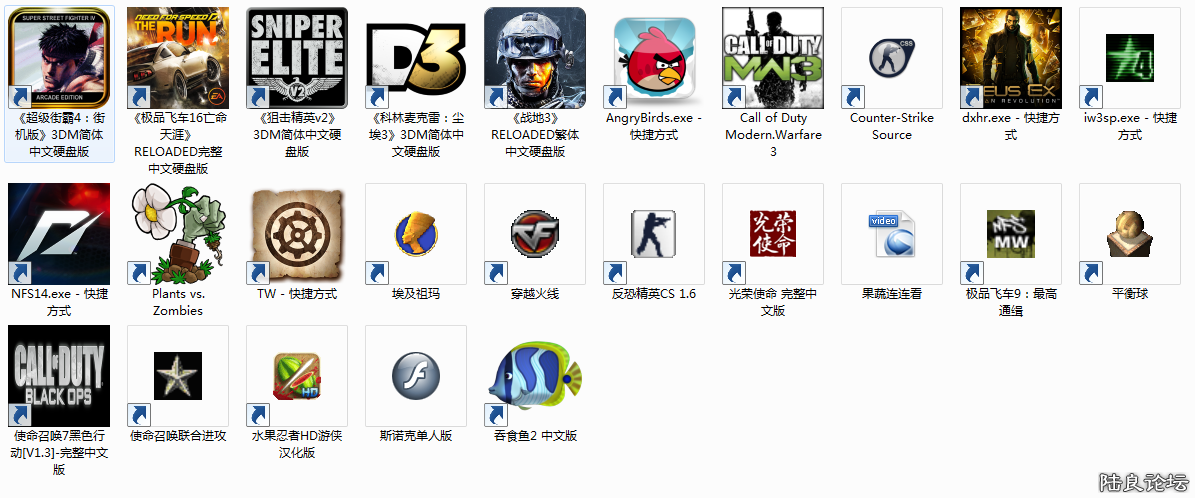Open 穿越火线 shortcut
The image size is (1195, 498).
point(535,234)
